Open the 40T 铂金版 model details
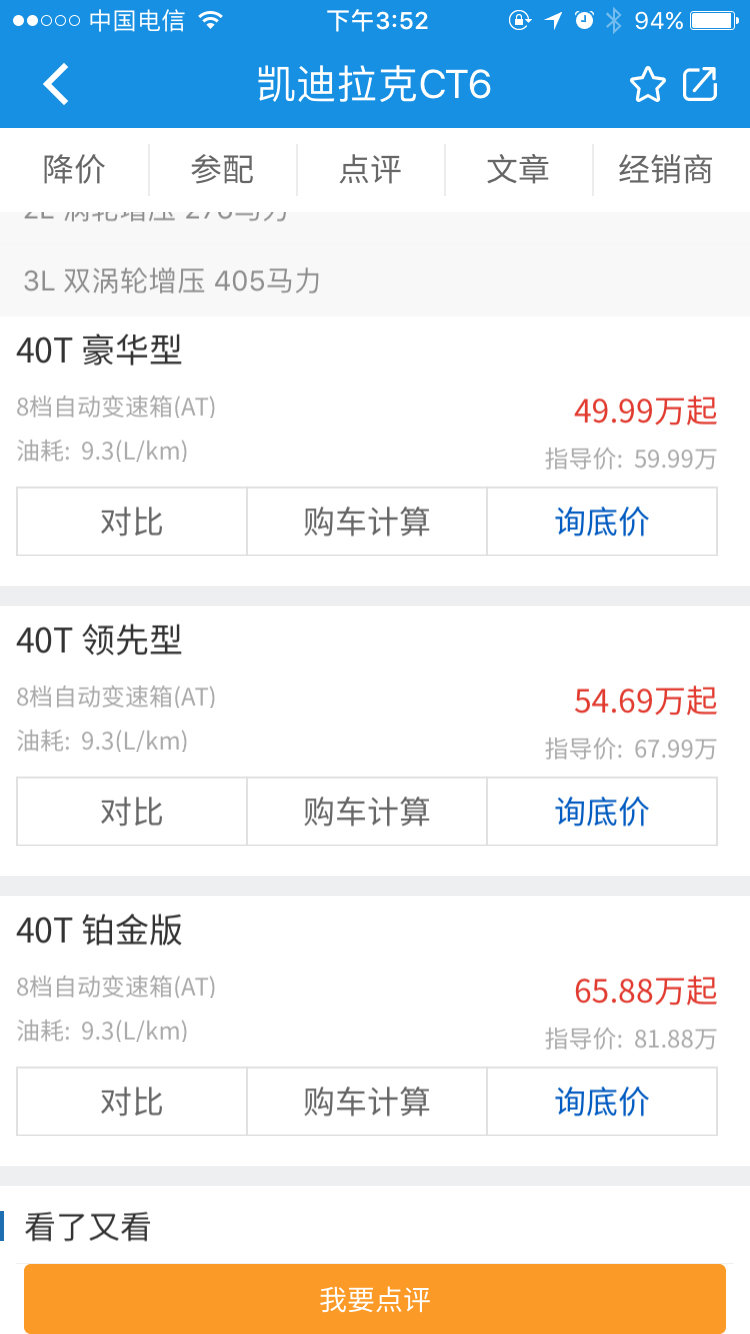Viewport: 750px width, 1334px height. 99,930
